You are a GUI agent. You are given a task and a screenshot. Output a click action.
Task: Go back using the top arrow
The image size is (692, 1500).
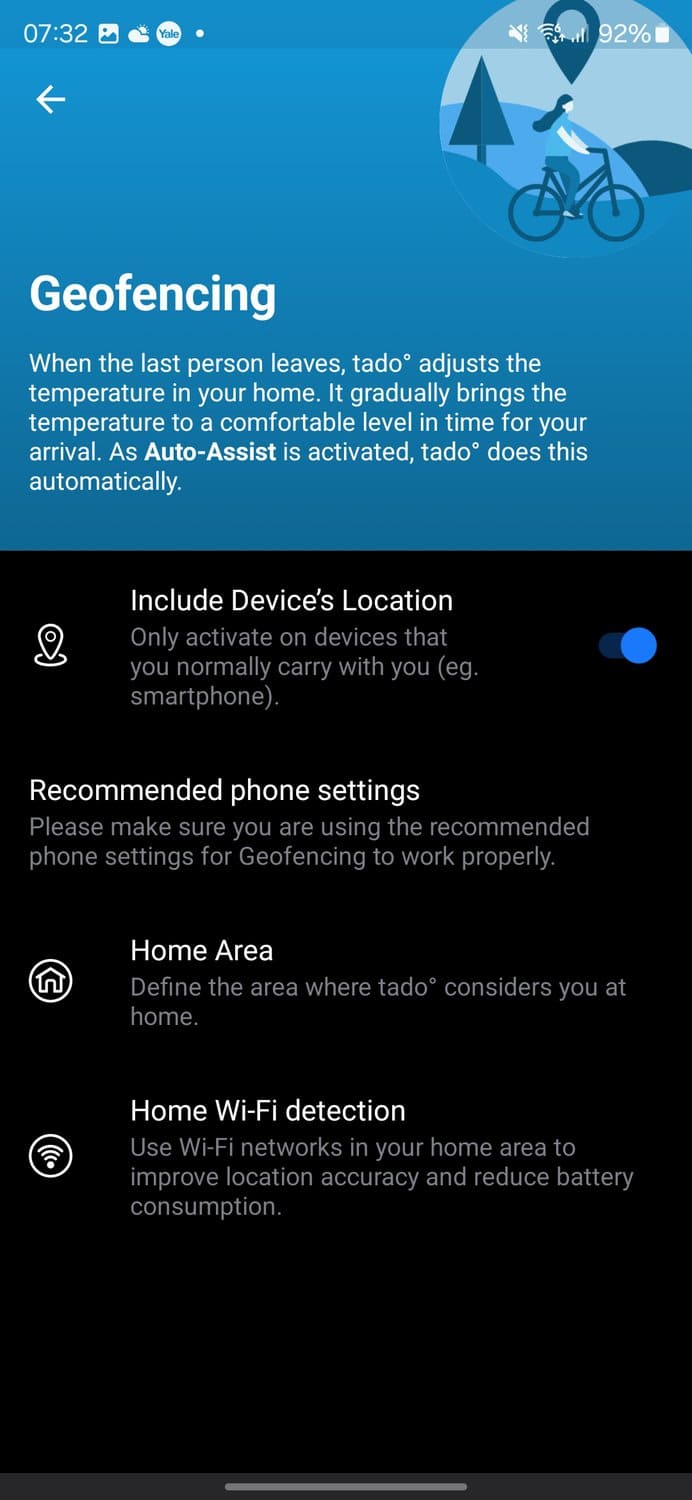[50, 98]
